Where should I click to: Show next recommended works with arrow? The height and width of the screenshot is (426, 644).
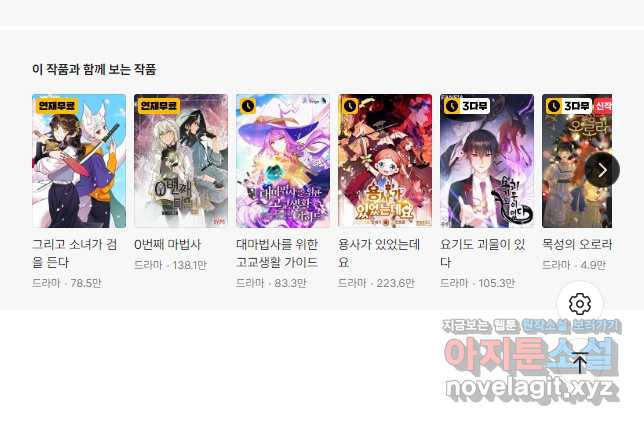[x=602, y=169]
